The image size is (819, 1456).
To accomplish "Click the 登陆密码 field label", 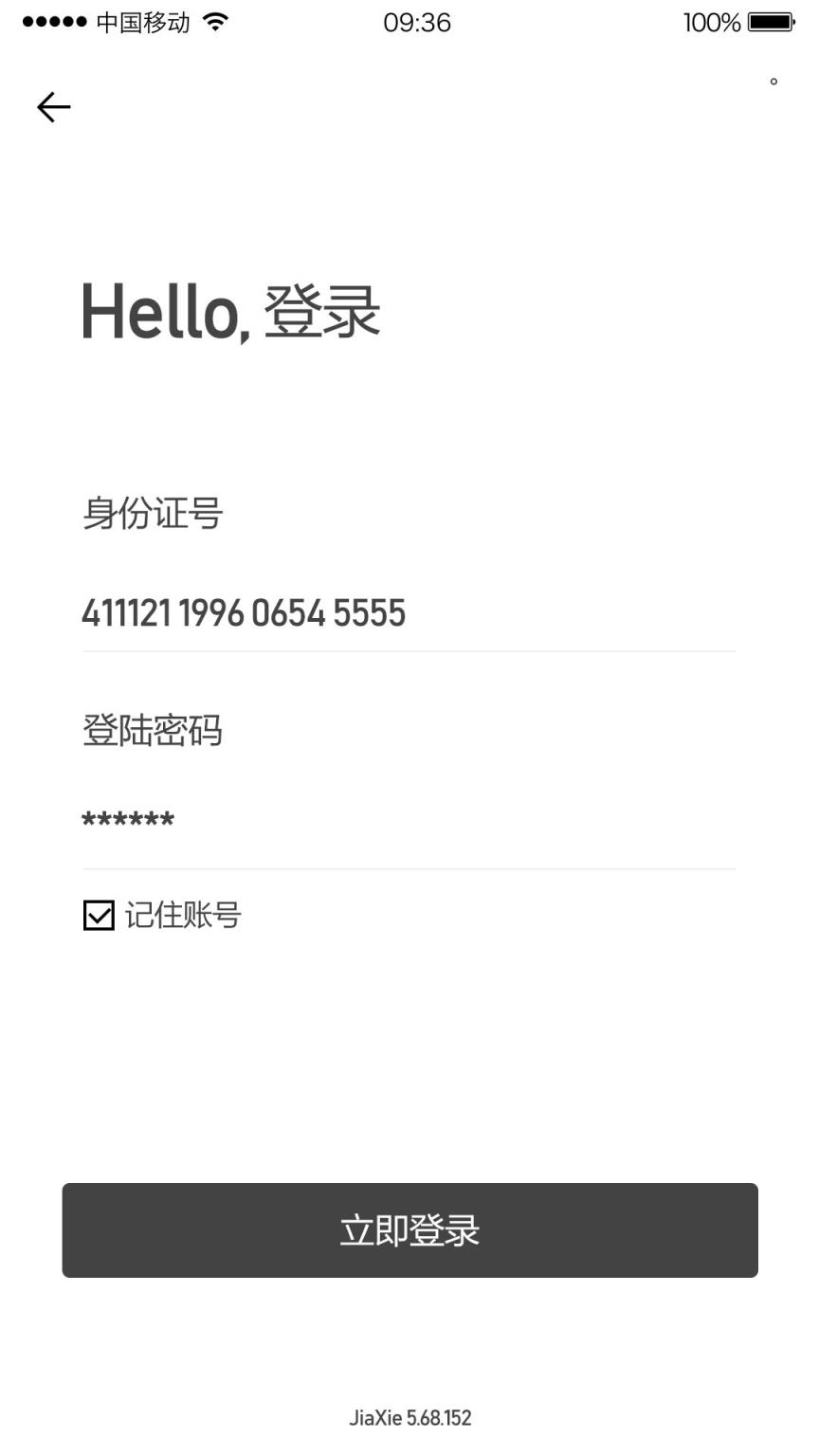I will coord(152,731).
